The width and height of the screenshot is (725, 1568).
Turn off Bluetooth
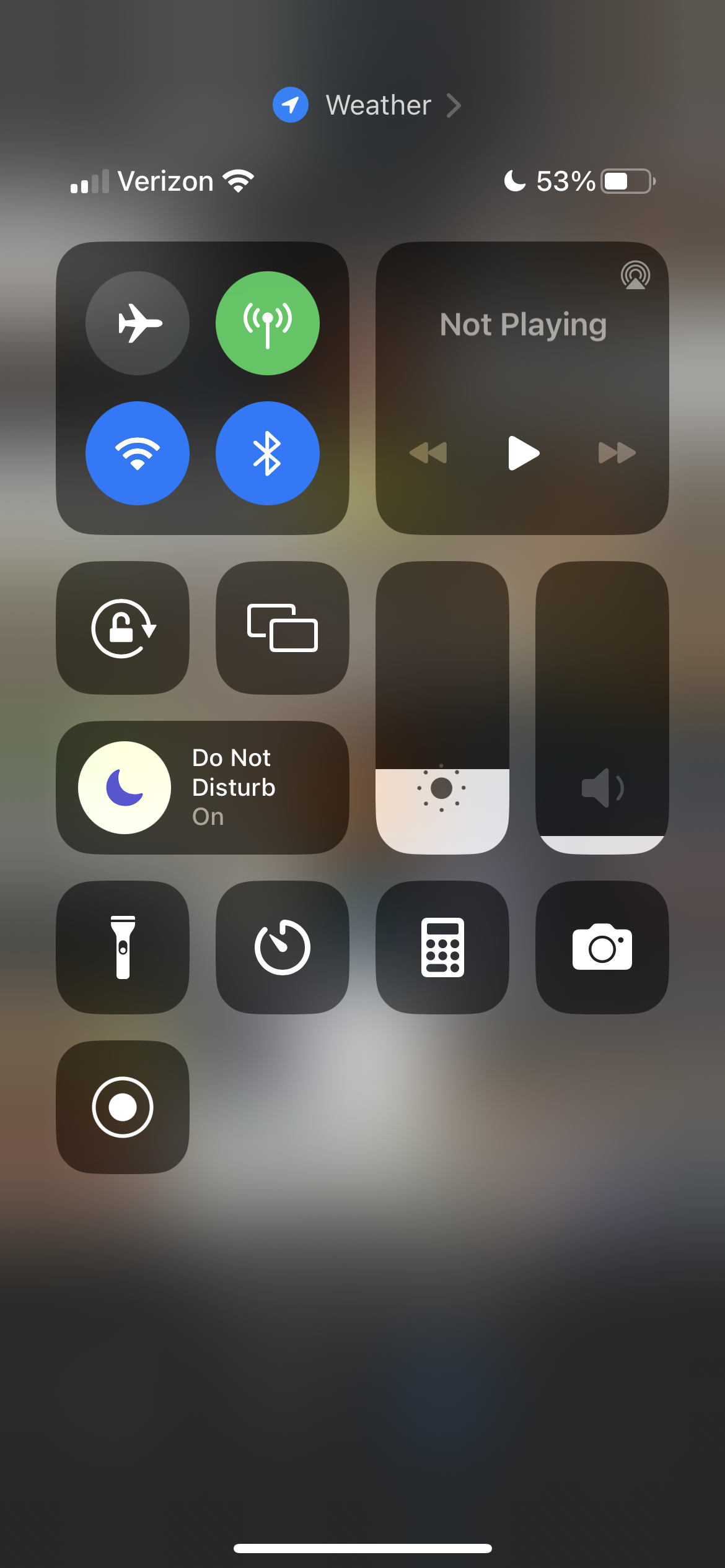coord(268,453)
